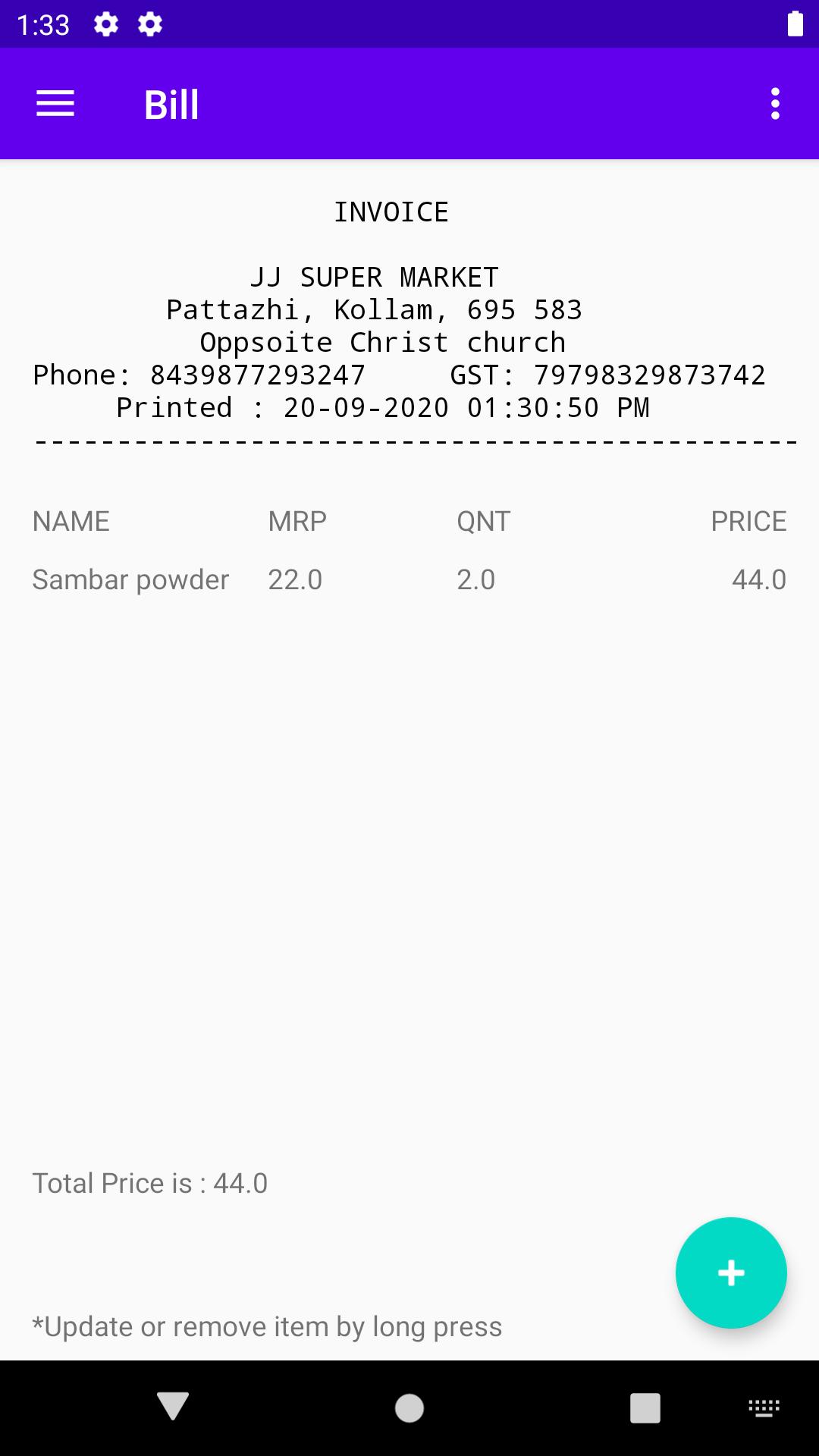
Task: Go back using the system back button
Action: coord(173,1407)
